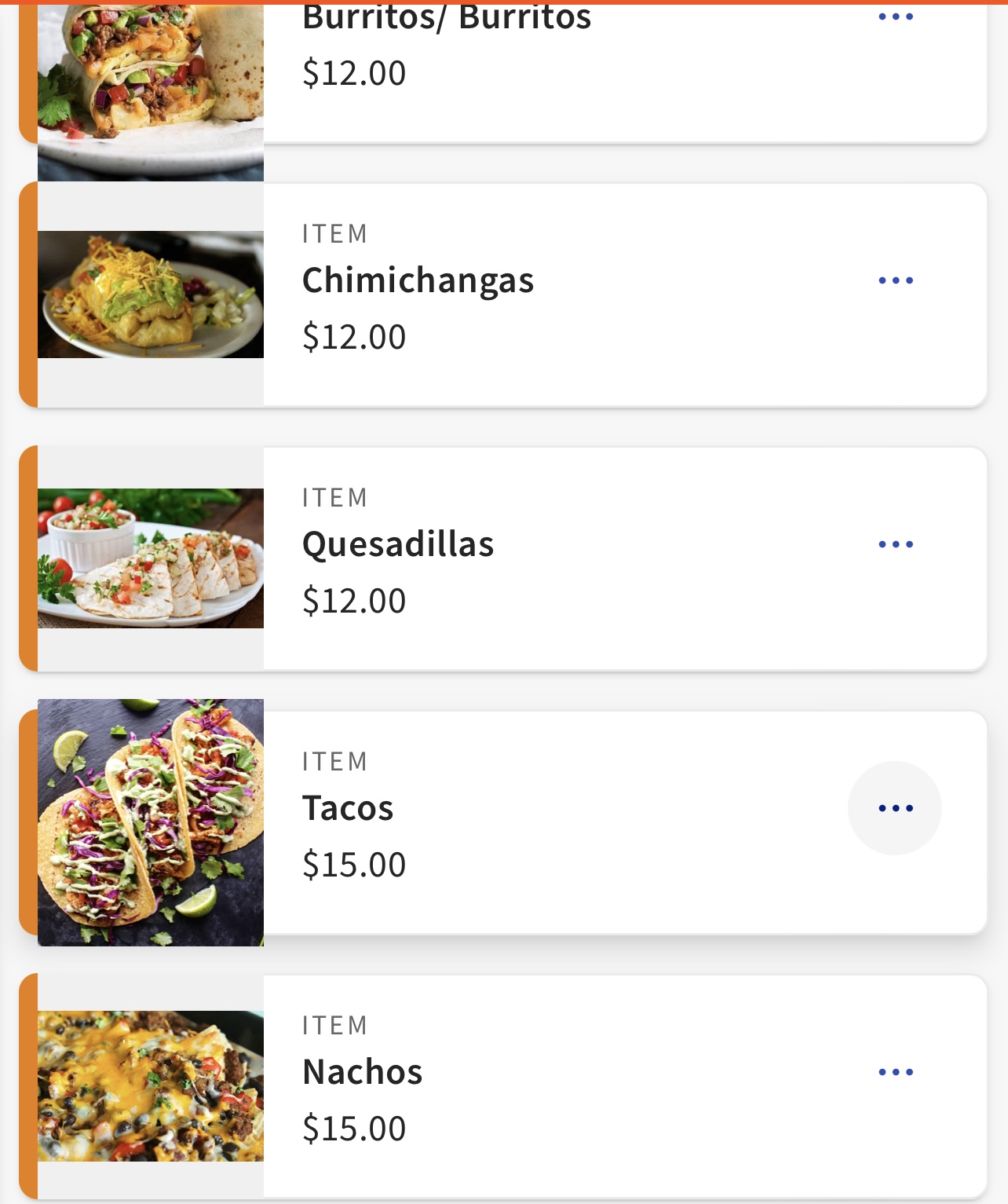
Task: Open more options for Chimichangas
Action: [x=895, y=280]
